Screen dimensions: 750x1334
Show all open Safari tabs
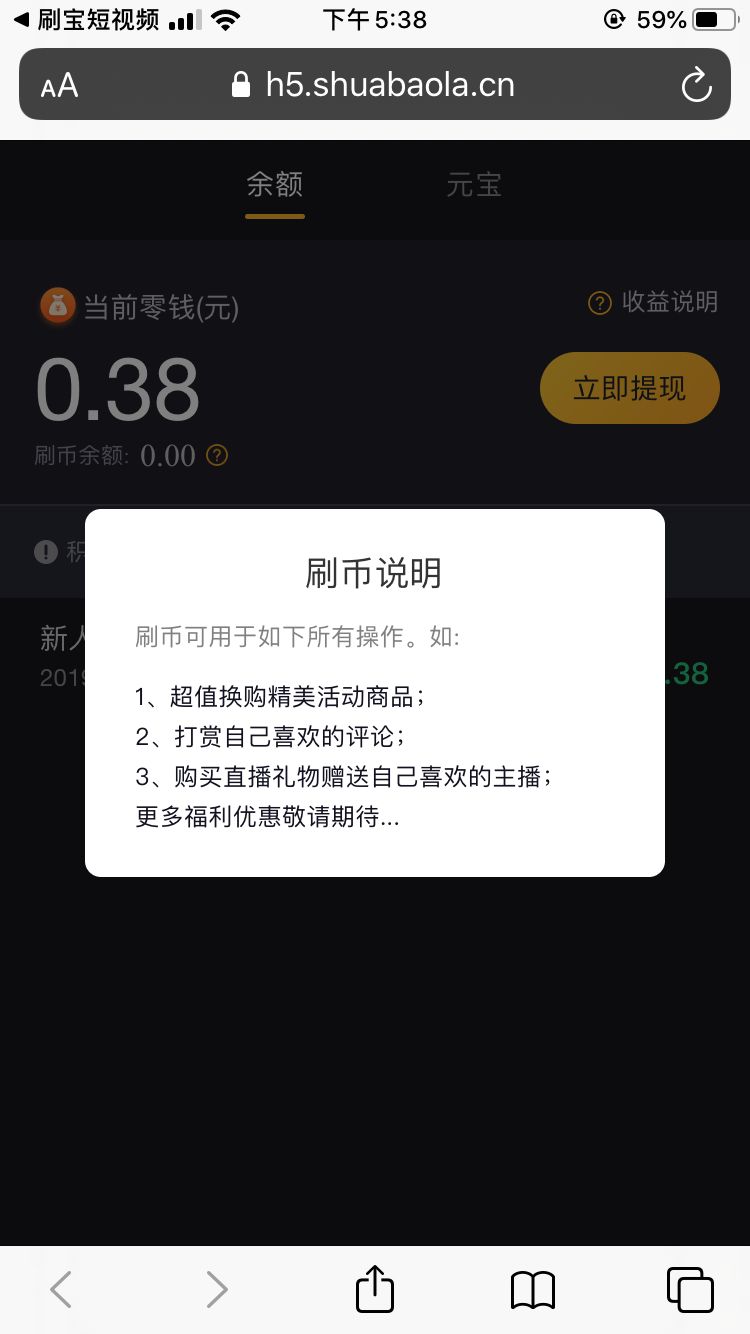click(690, 1289)
